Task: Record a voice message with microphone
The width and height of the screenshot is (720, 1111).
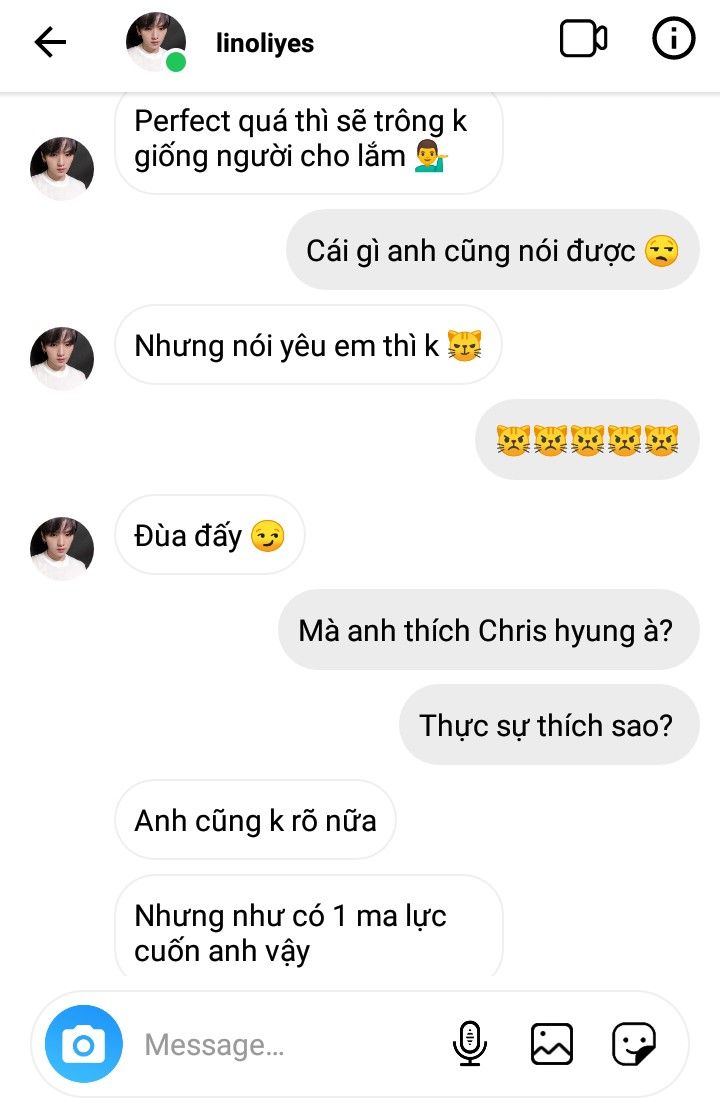Action: click(469, 1044)
